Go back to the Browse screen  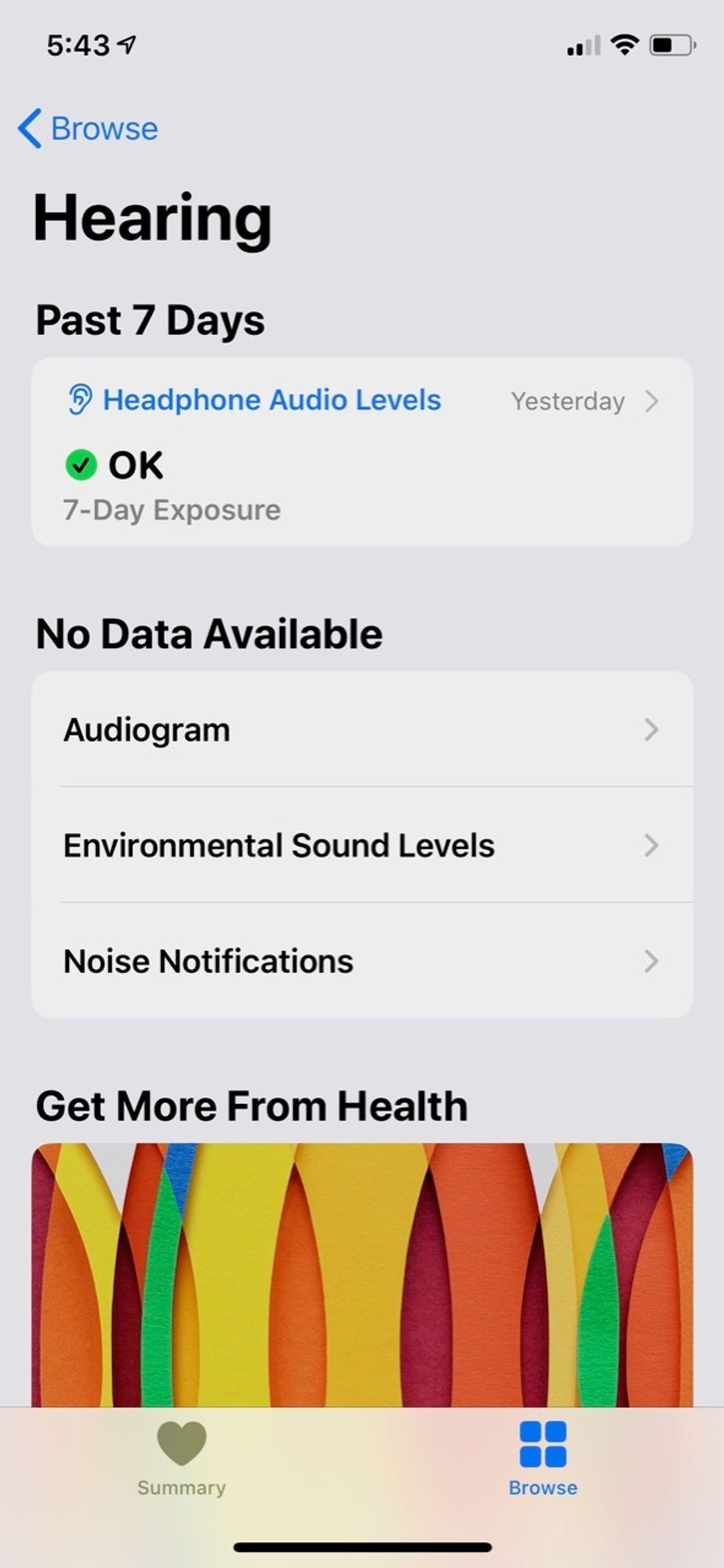pyautogui.click(x=89, y=129)
